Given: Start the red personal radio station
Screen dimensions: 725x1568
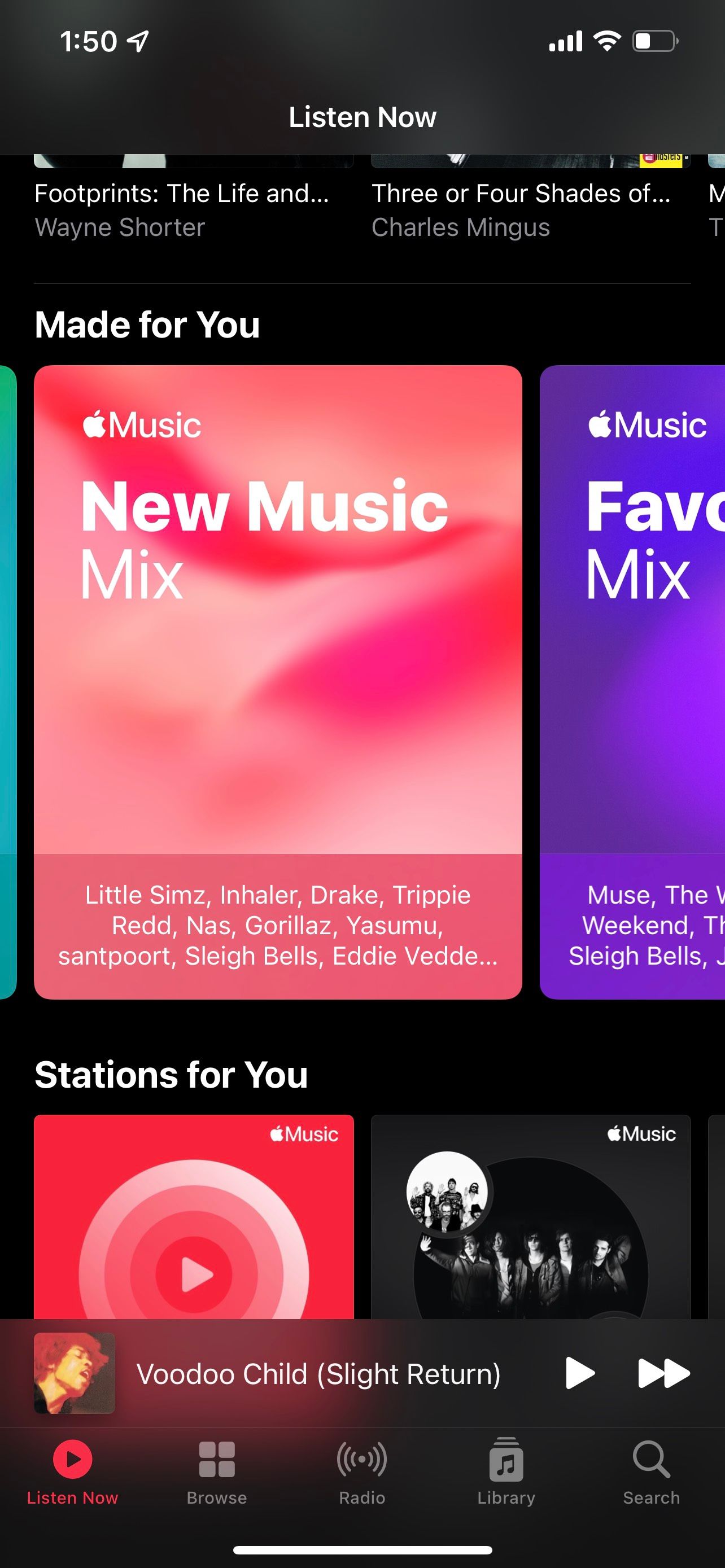Looking at the screenshot, I should tap(194, 1217).
